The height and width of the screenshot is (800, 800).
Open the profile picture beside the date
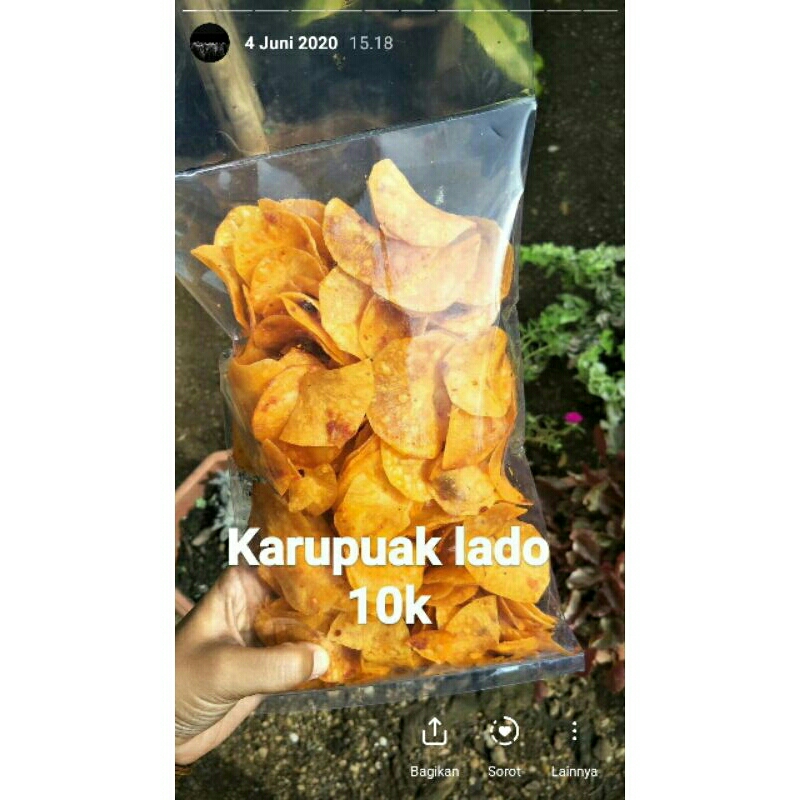pos(210,43)
